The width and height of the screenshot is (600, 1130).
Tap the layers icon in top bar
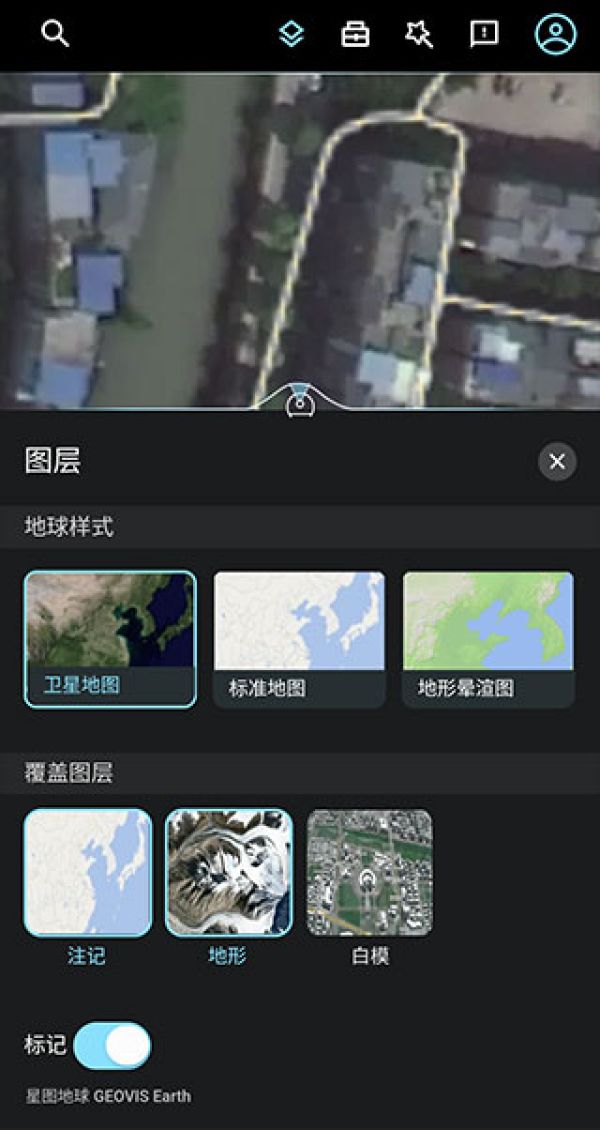coord(291,34)
